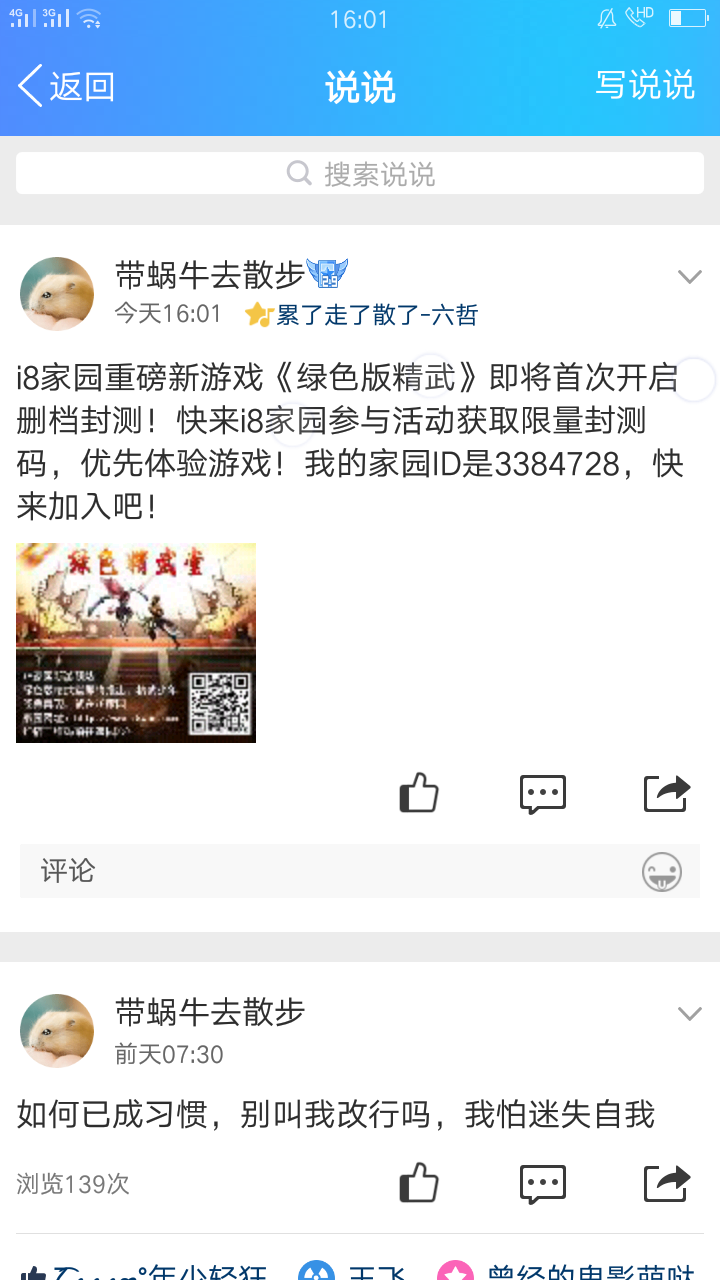Screen dimensions: 720x1280
Task: Expand options arrow on the 前天07:30 post
Action: click(x=689, y=1014)
